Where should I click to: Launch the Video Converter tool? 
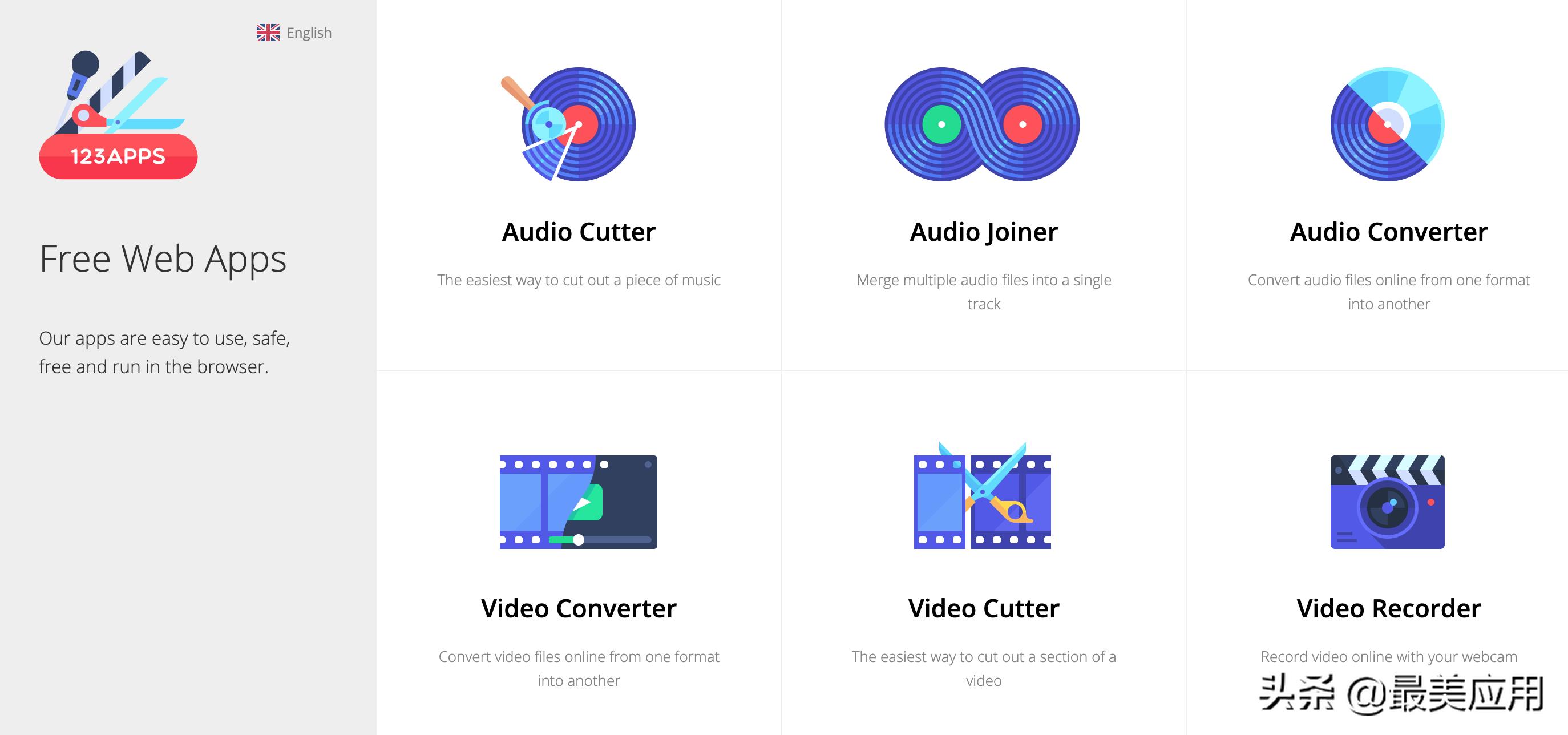tap(578, 608)
